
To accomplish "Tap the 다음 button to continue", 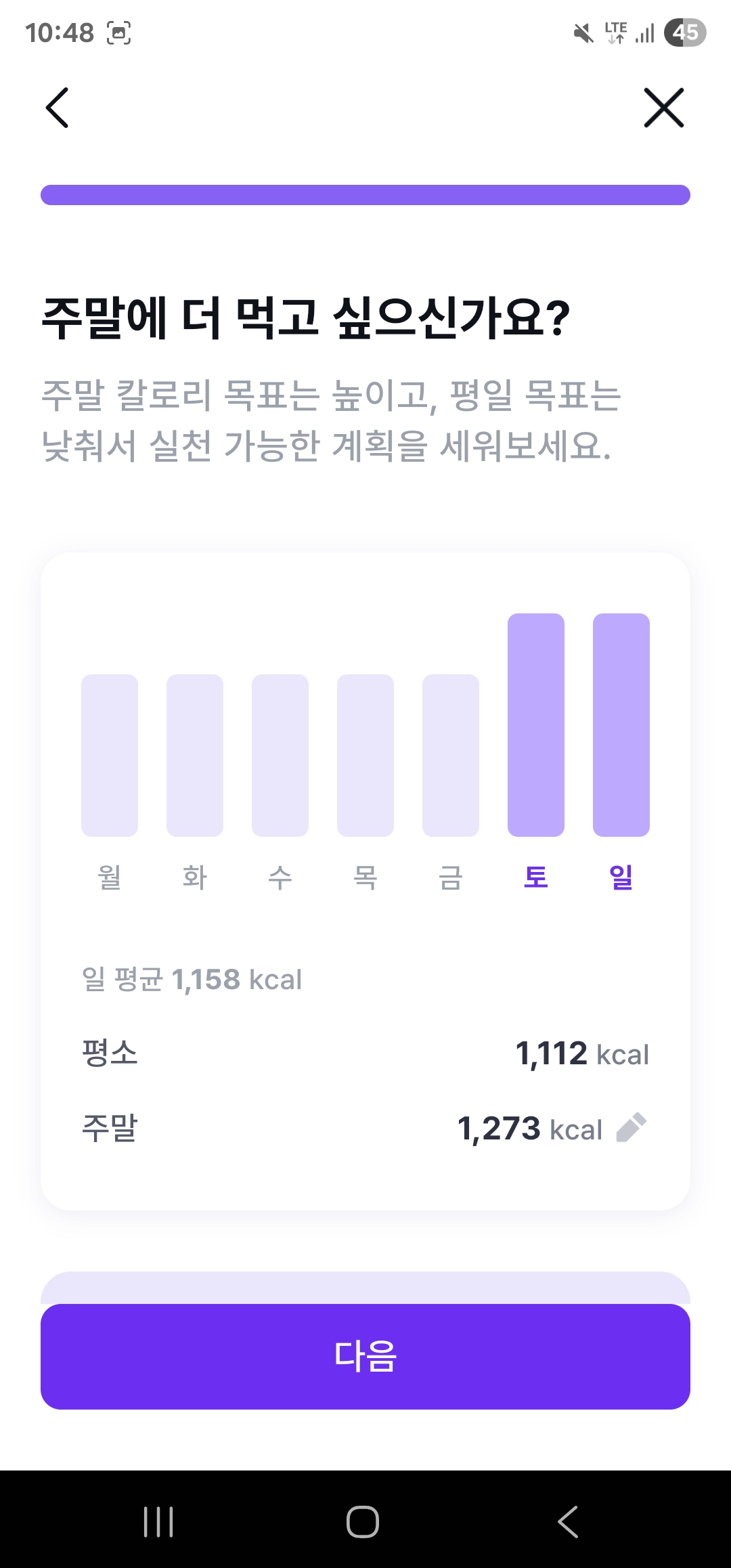I will 365,1357.
